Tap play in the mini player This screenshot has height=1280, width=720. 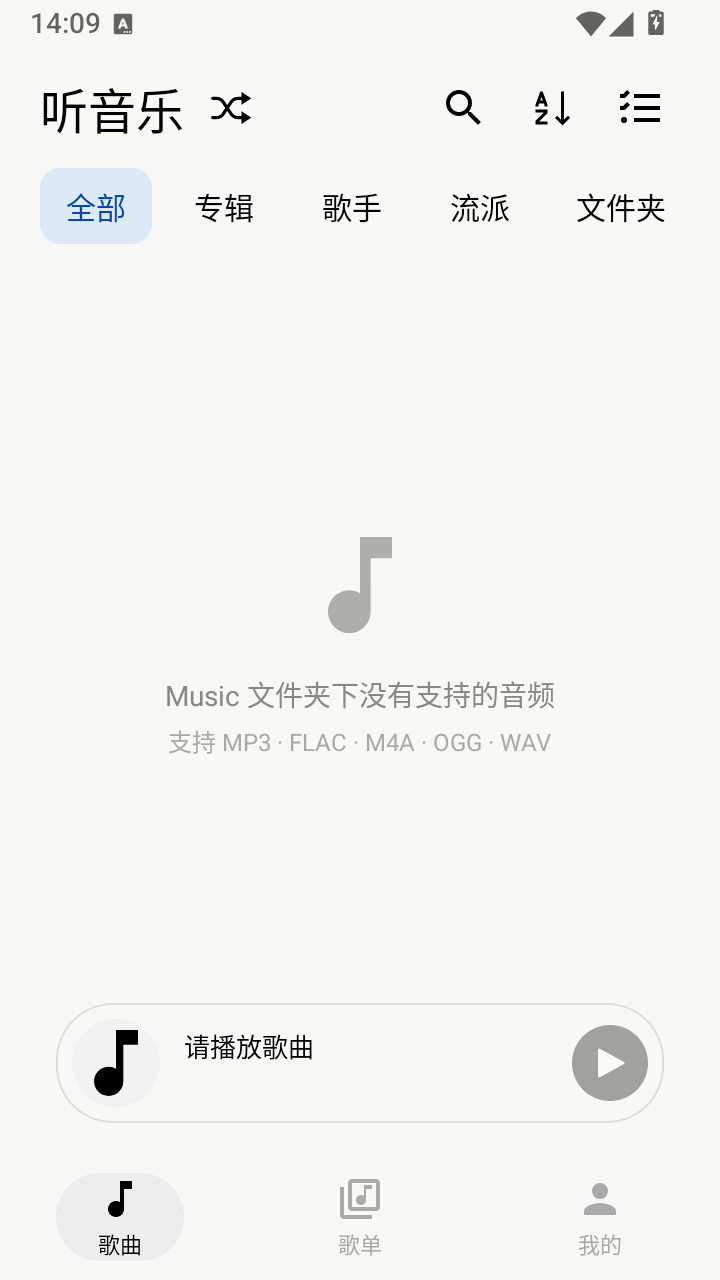tap(610, 1063)
